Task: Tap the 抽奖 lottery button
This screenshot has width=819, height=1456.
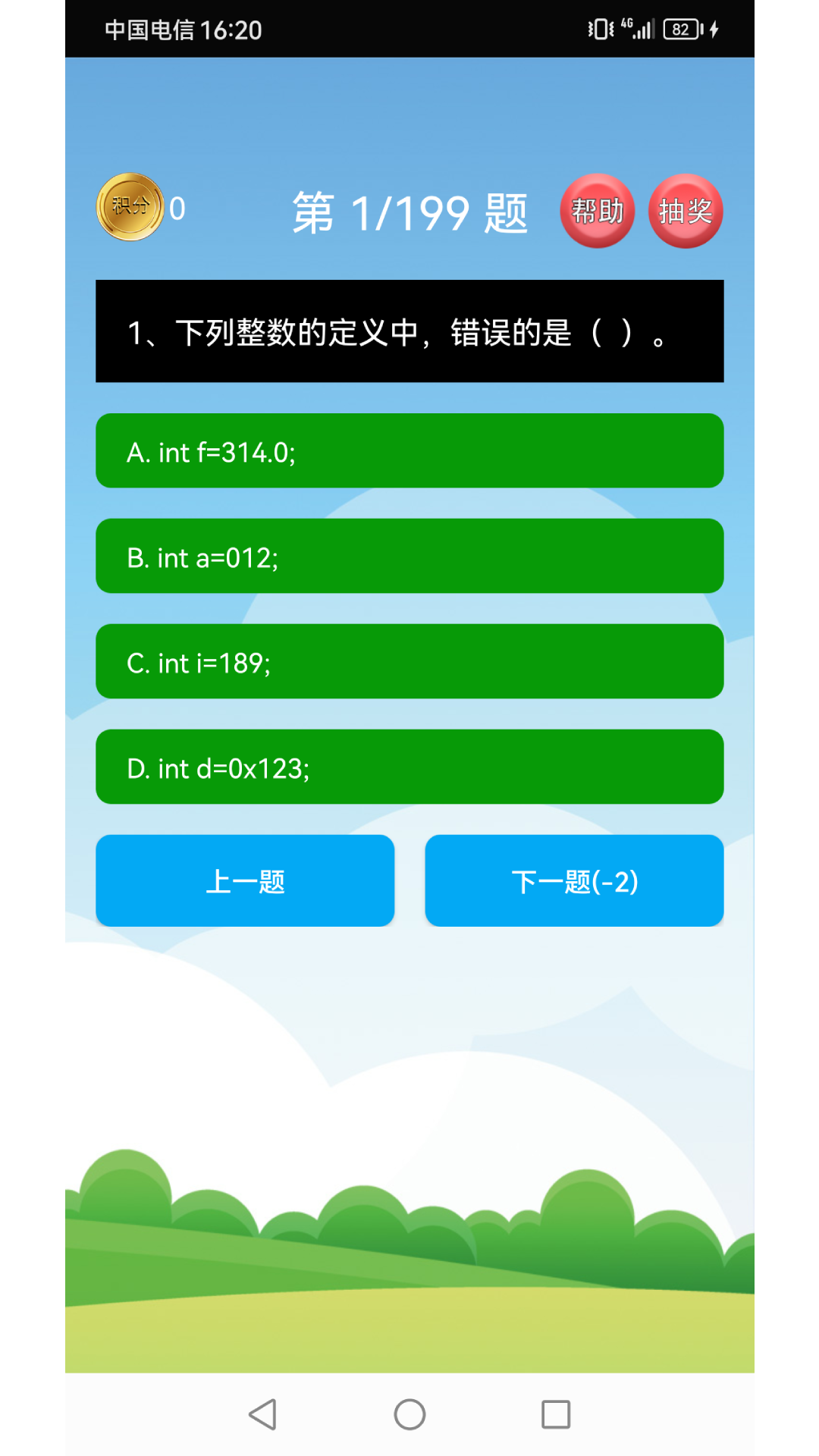Action: pyautogui.click(x=686, y=211)
